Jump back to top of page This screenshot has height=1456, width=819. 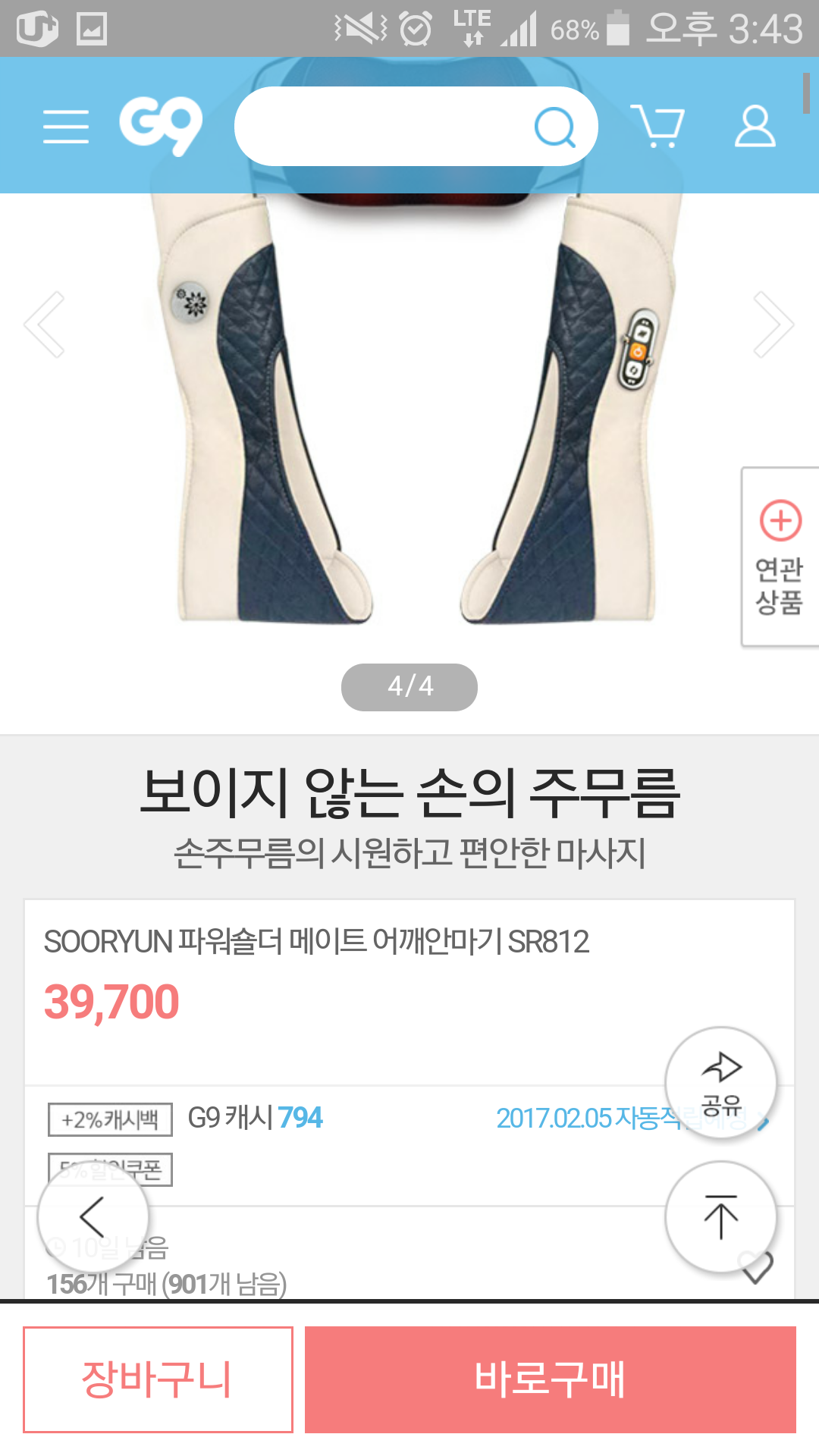point(720,1216)
